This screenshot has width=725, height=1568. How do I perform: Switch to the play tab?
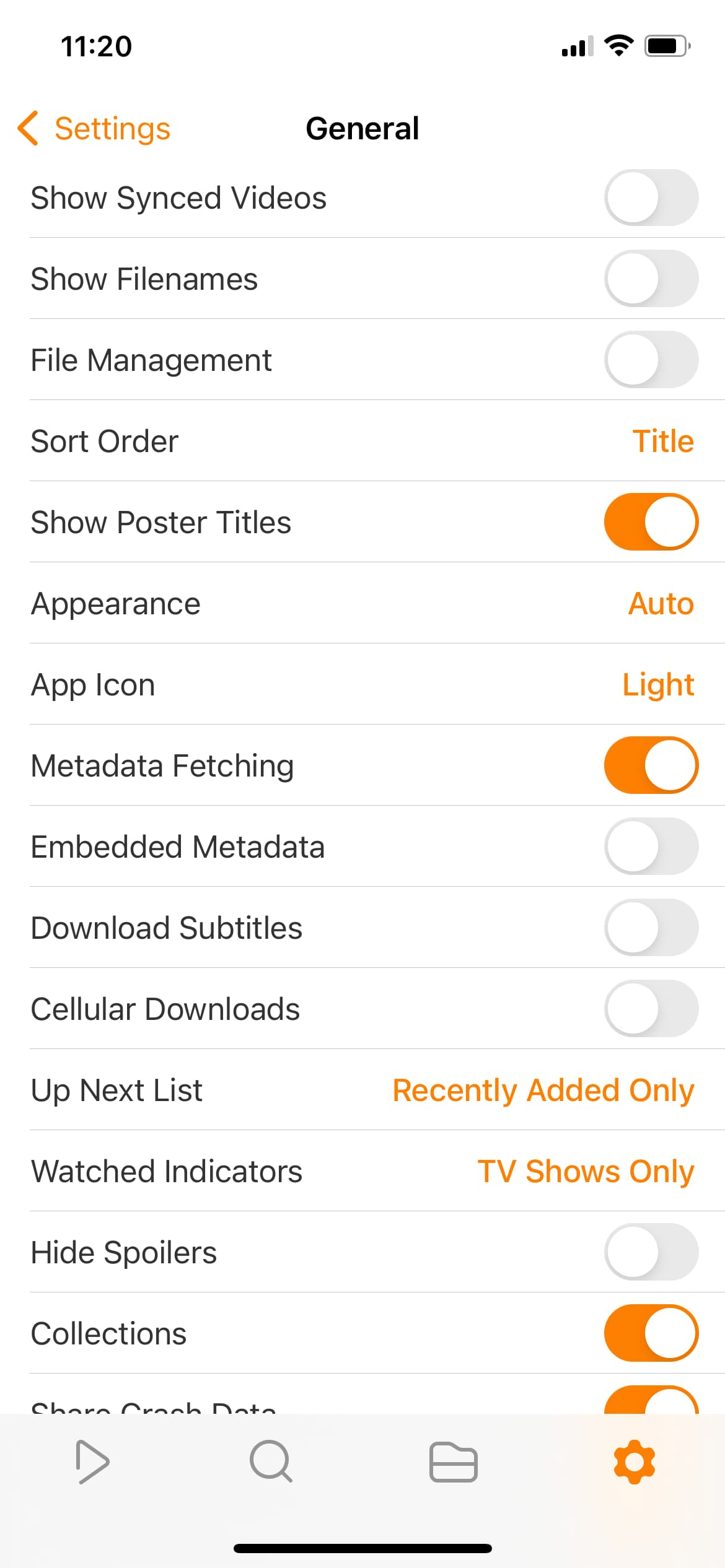(92, 1463)
